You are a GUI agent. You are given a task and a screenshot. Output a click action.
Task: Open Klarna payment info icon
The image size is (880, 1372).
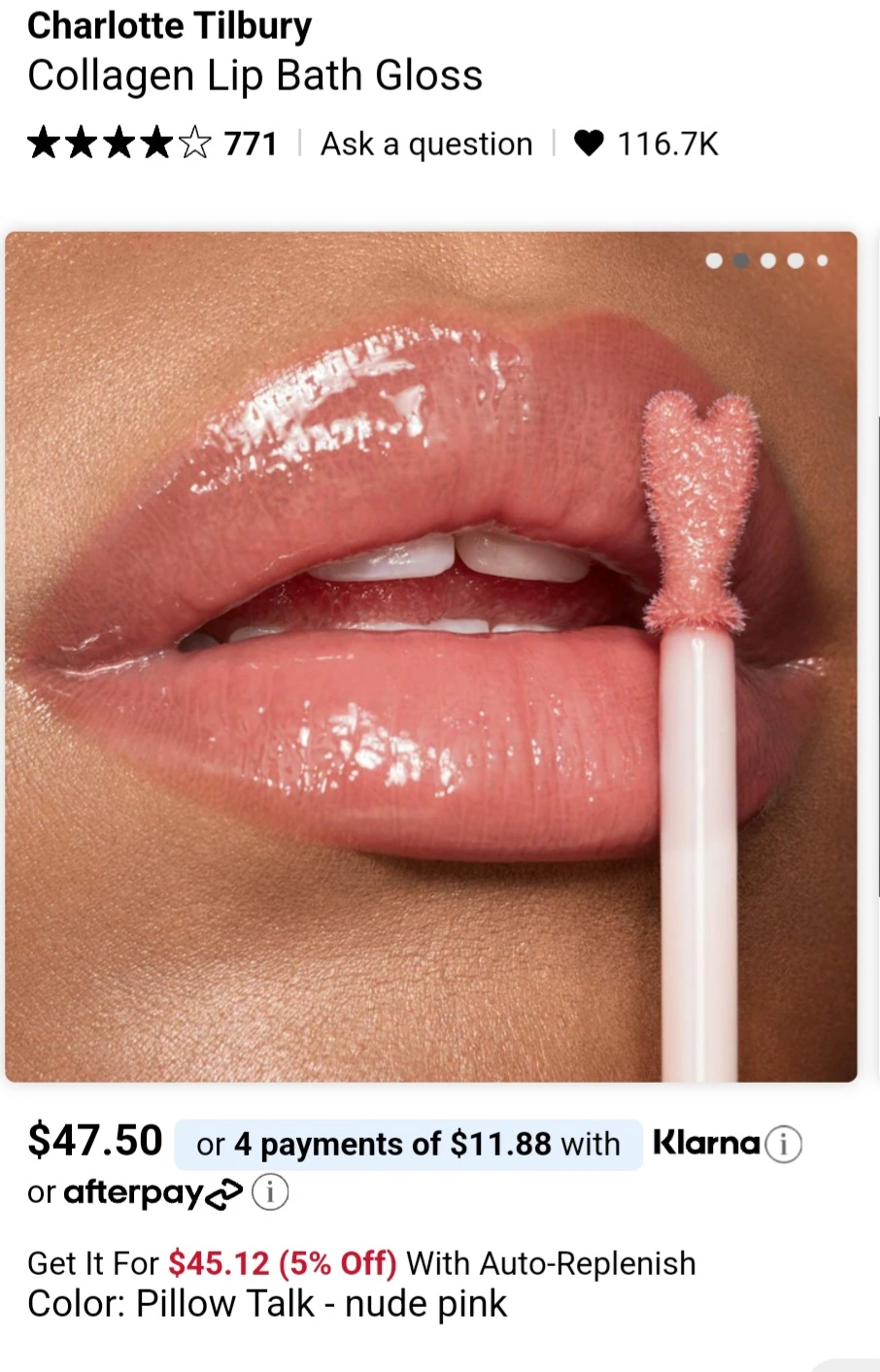[783, 1144]
